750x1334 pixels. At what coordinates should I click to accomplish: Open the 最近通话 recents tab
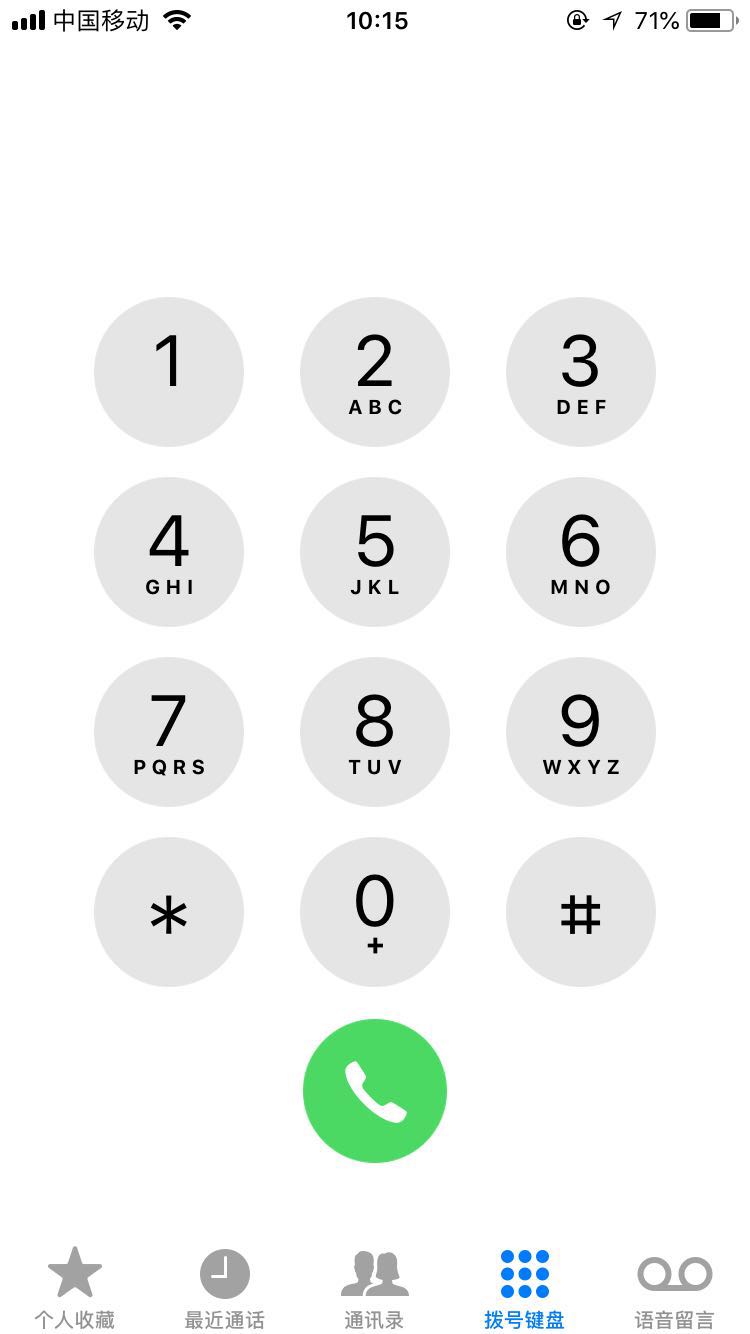[225, 1288]
